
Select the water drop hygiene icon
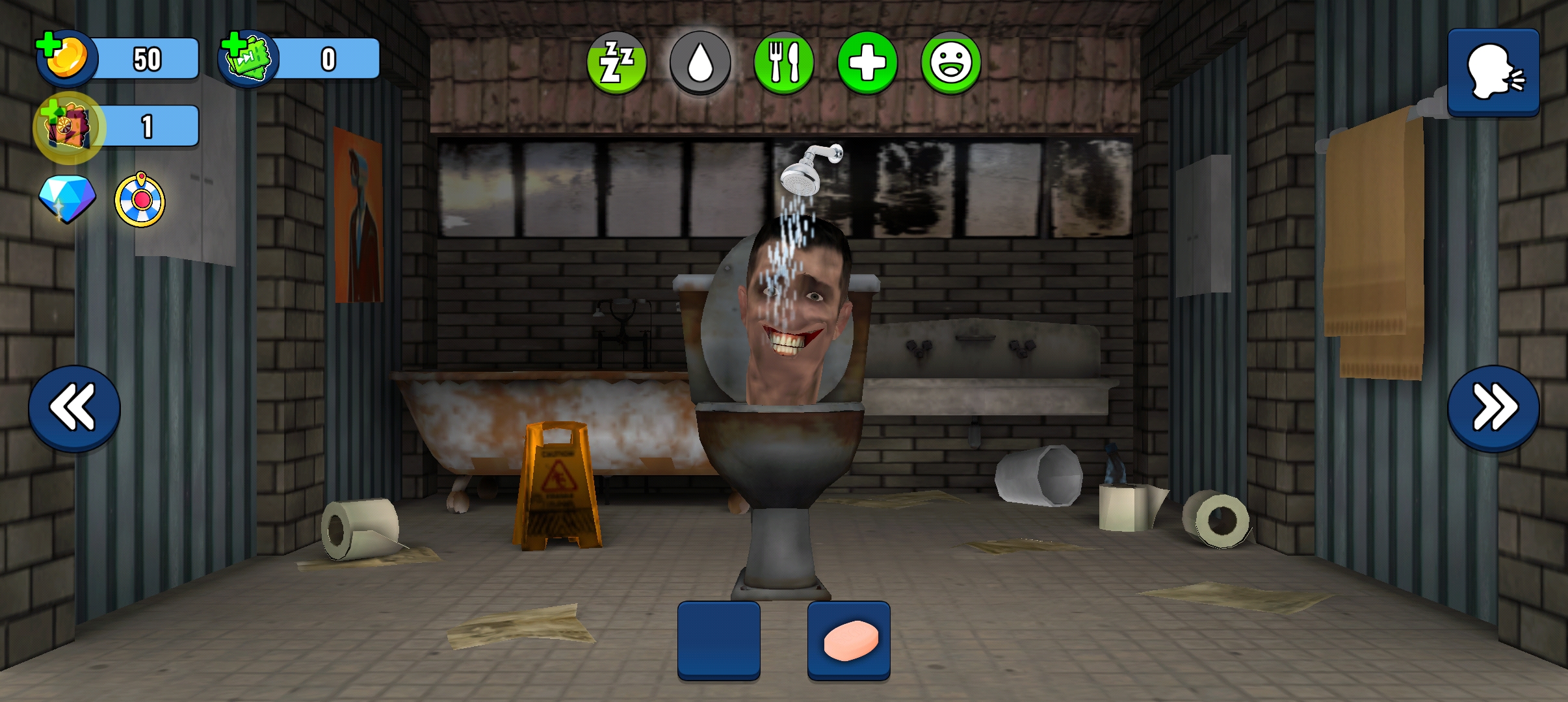click(x=700, y=63)
